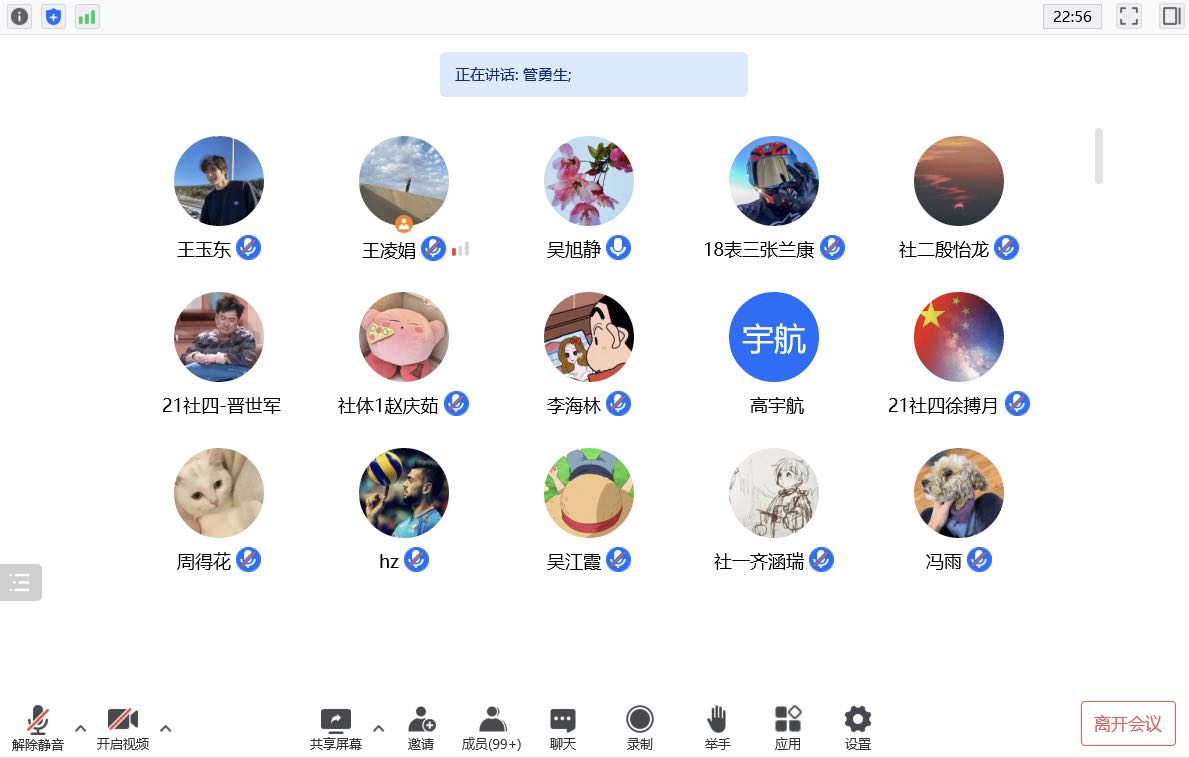The image size is (1189, 758).
Task: Start sharing screen (共享屏幕)
Action: click(335, 728)
